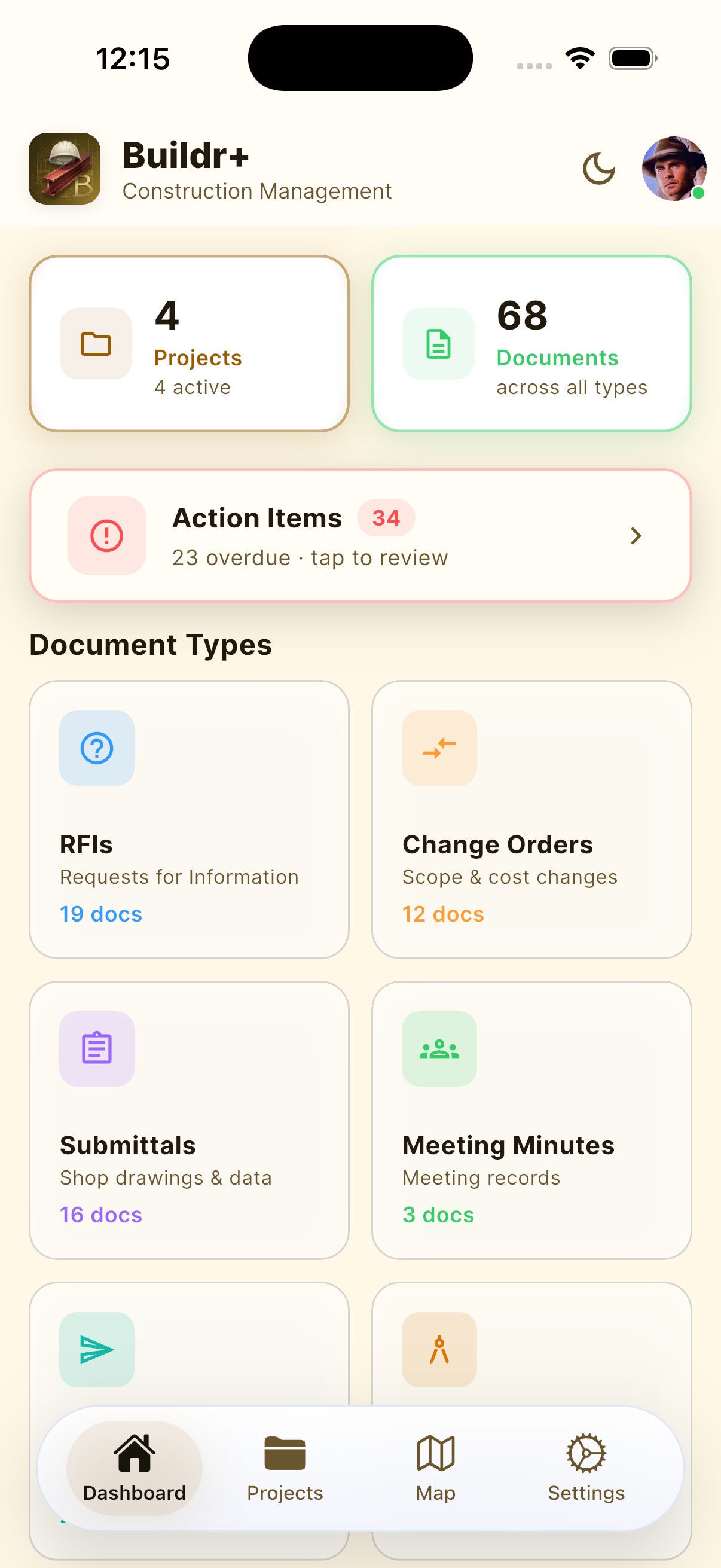The height and width of the screenshot is (1568, 721).
Task: Open the user profile avatar
Action: coord(674,169)
